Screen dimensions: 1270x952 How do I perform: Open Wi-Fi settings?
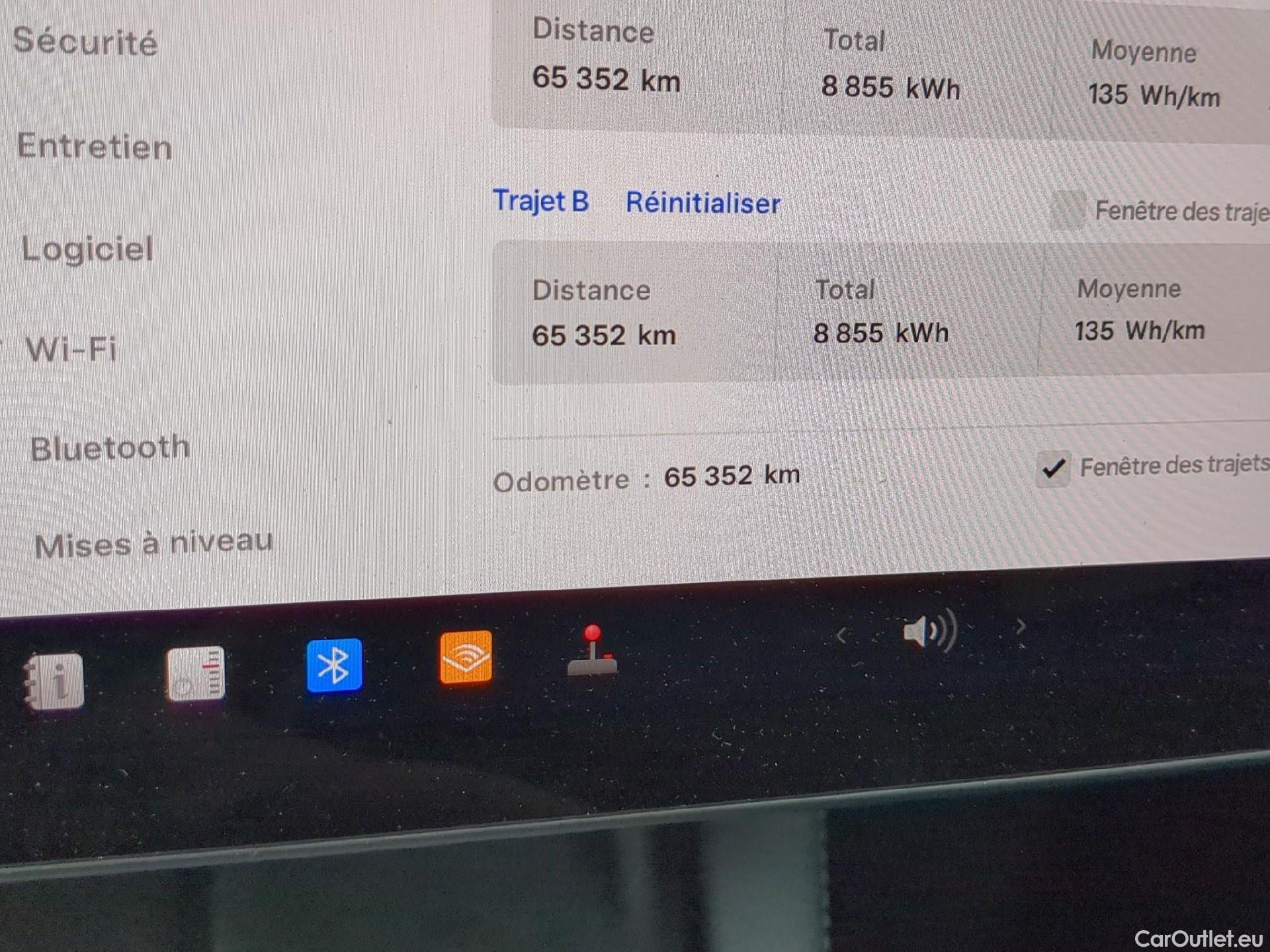pos(71,348)
